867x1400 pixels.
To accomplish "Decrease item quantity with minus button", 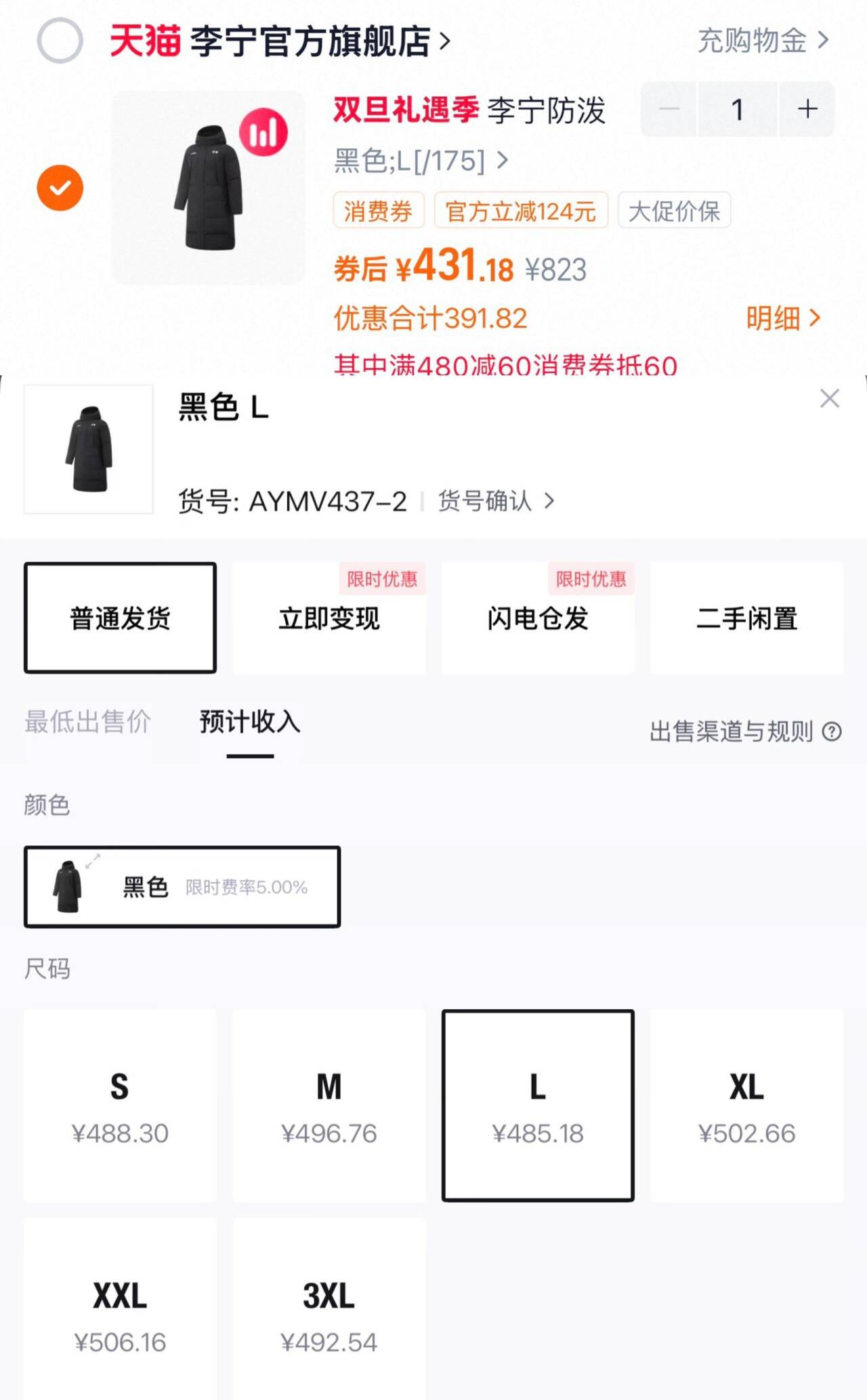I will point(669,109).
